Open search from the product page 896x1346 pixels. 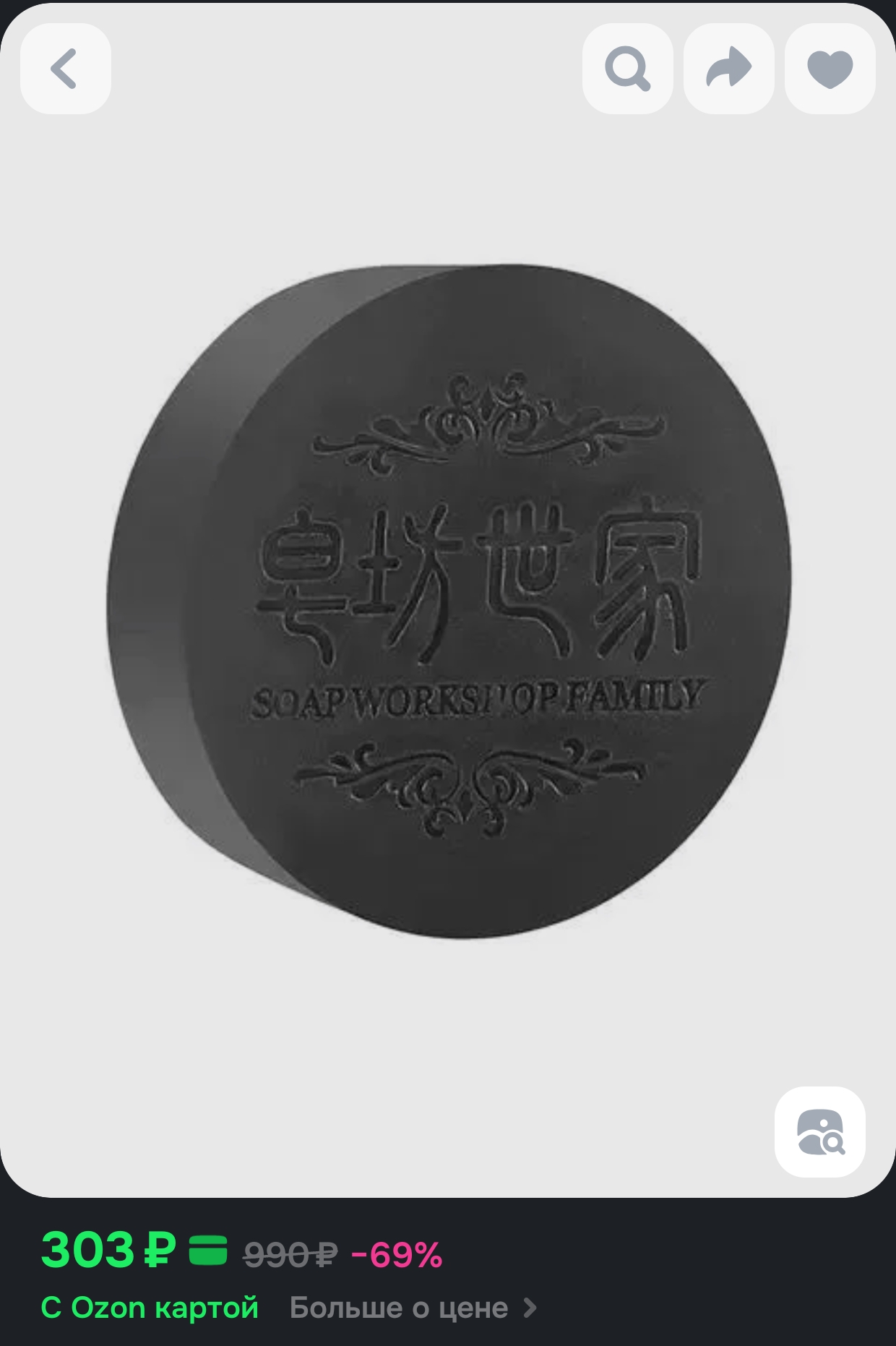point(627,69)
